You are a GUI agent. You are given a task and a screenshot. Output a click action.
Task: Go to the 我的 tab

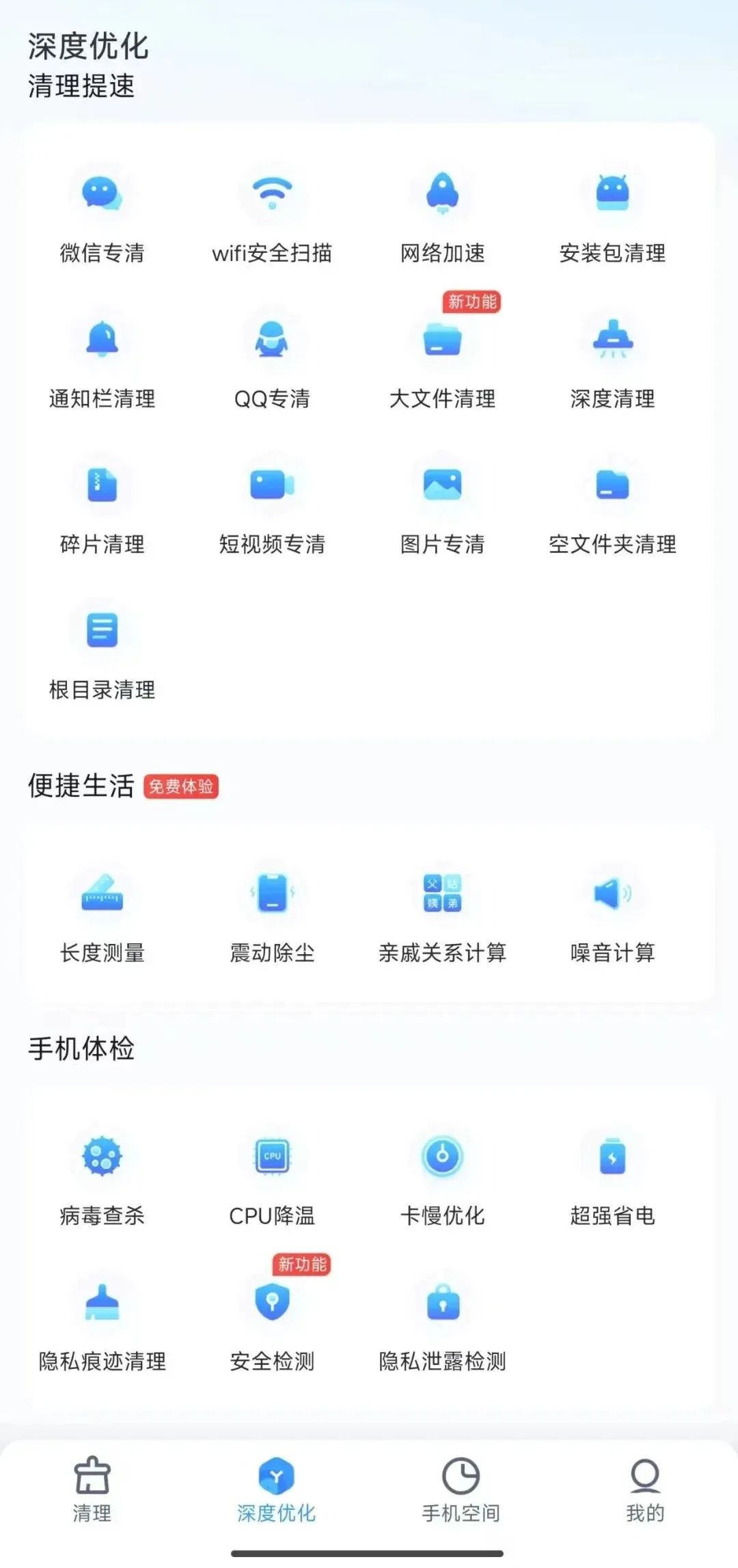(x=645, y=1490)
